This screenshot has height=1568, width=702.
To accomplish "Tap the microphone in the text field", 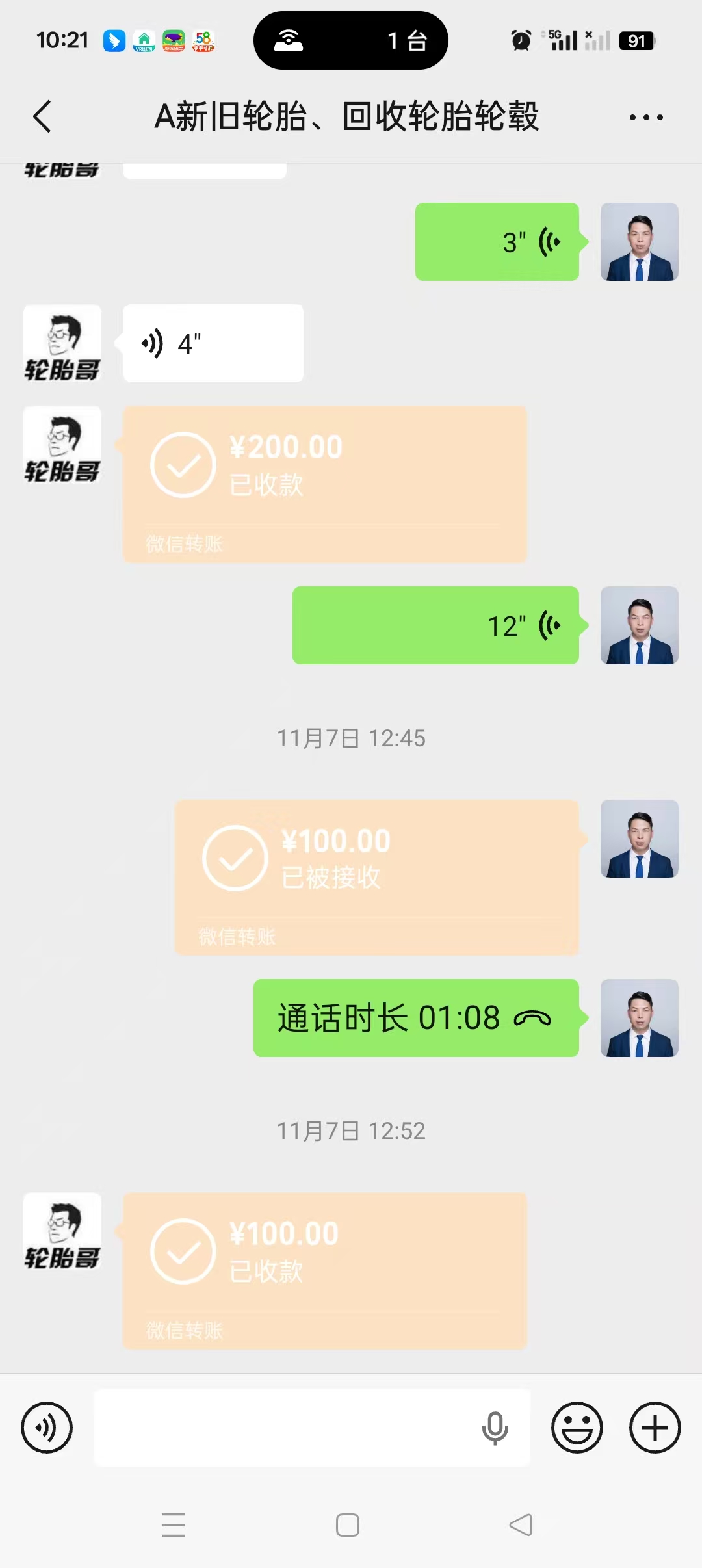I will click(x=495, y=1428).
